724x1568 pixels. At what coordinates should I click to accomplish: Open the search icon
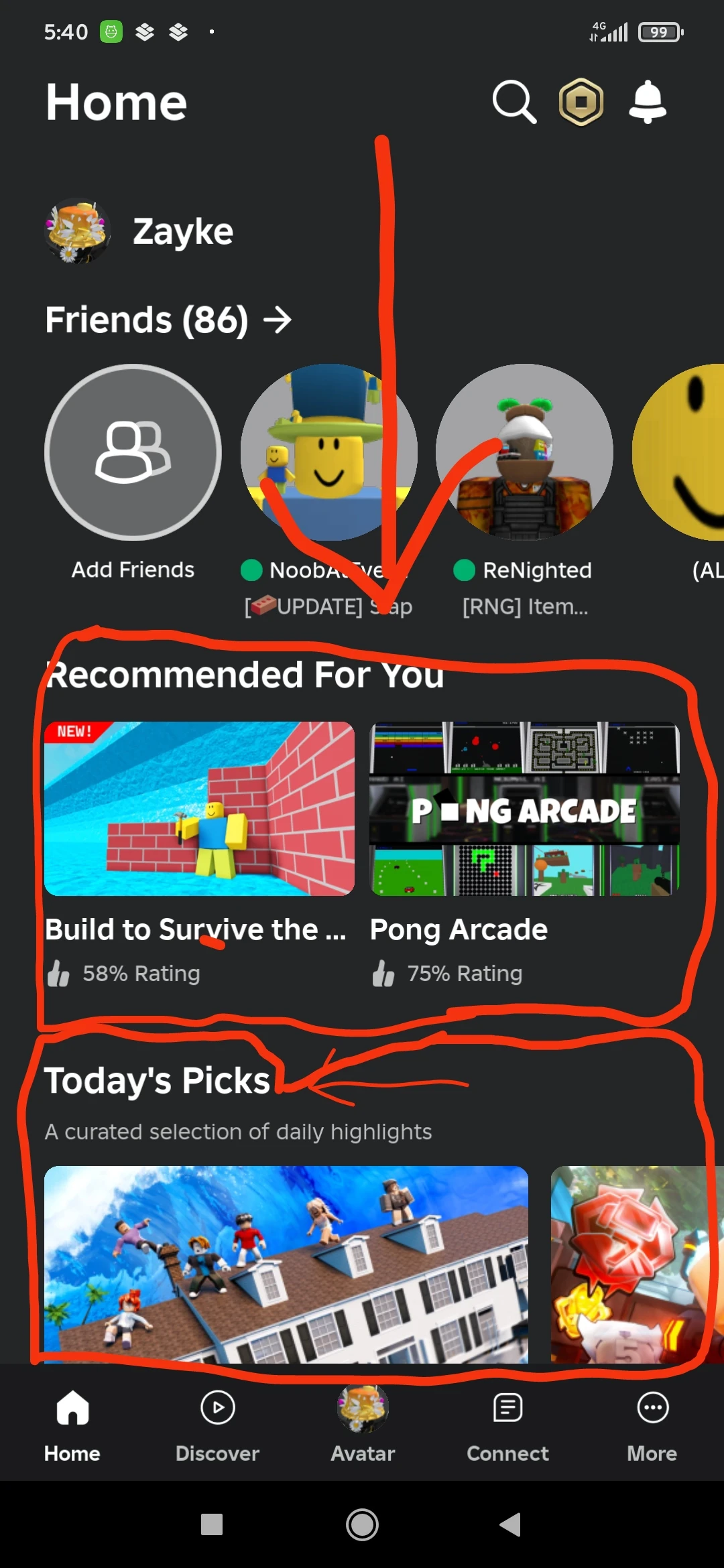513,102
